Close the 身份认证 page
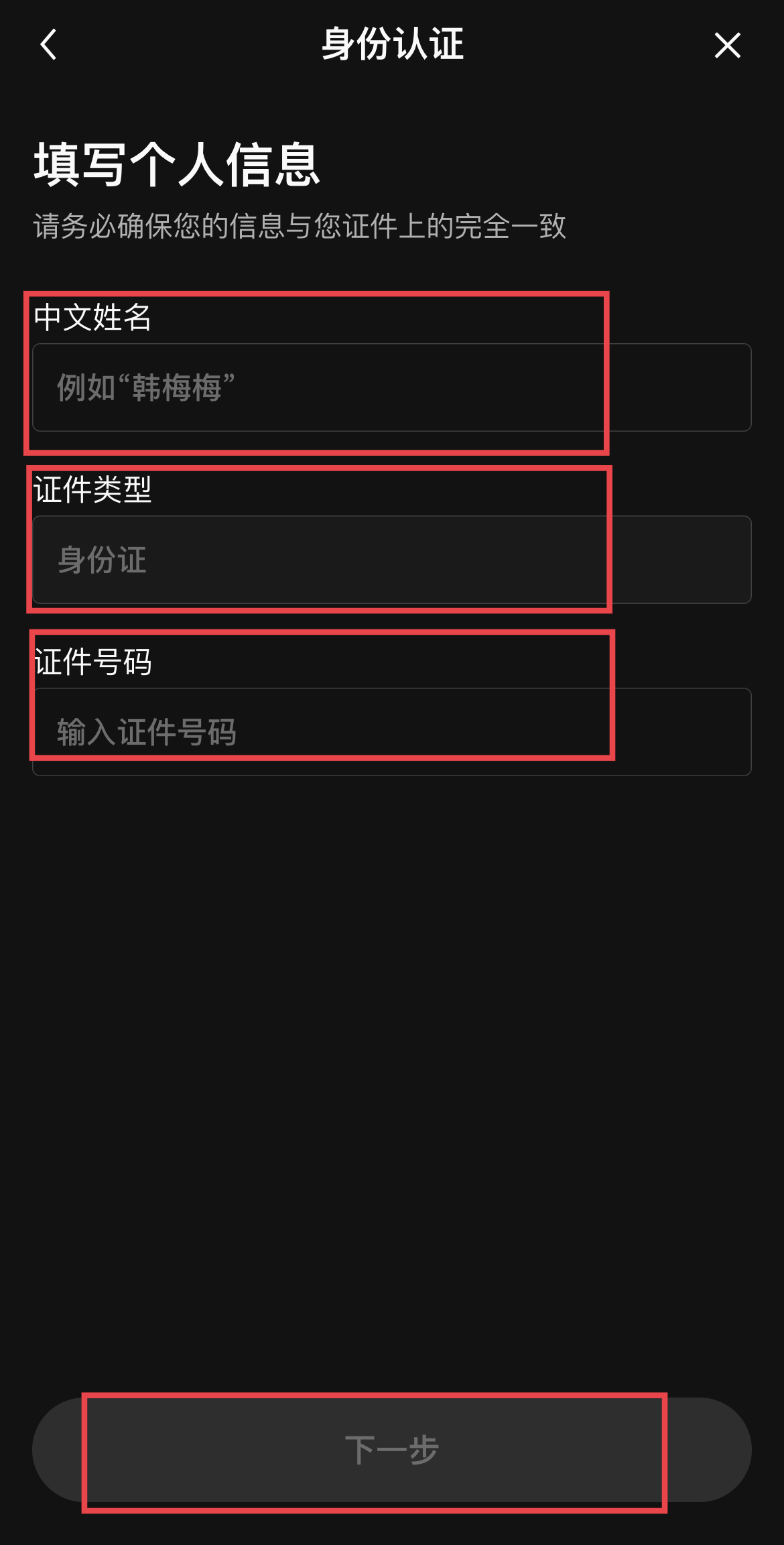 (727, 46)
